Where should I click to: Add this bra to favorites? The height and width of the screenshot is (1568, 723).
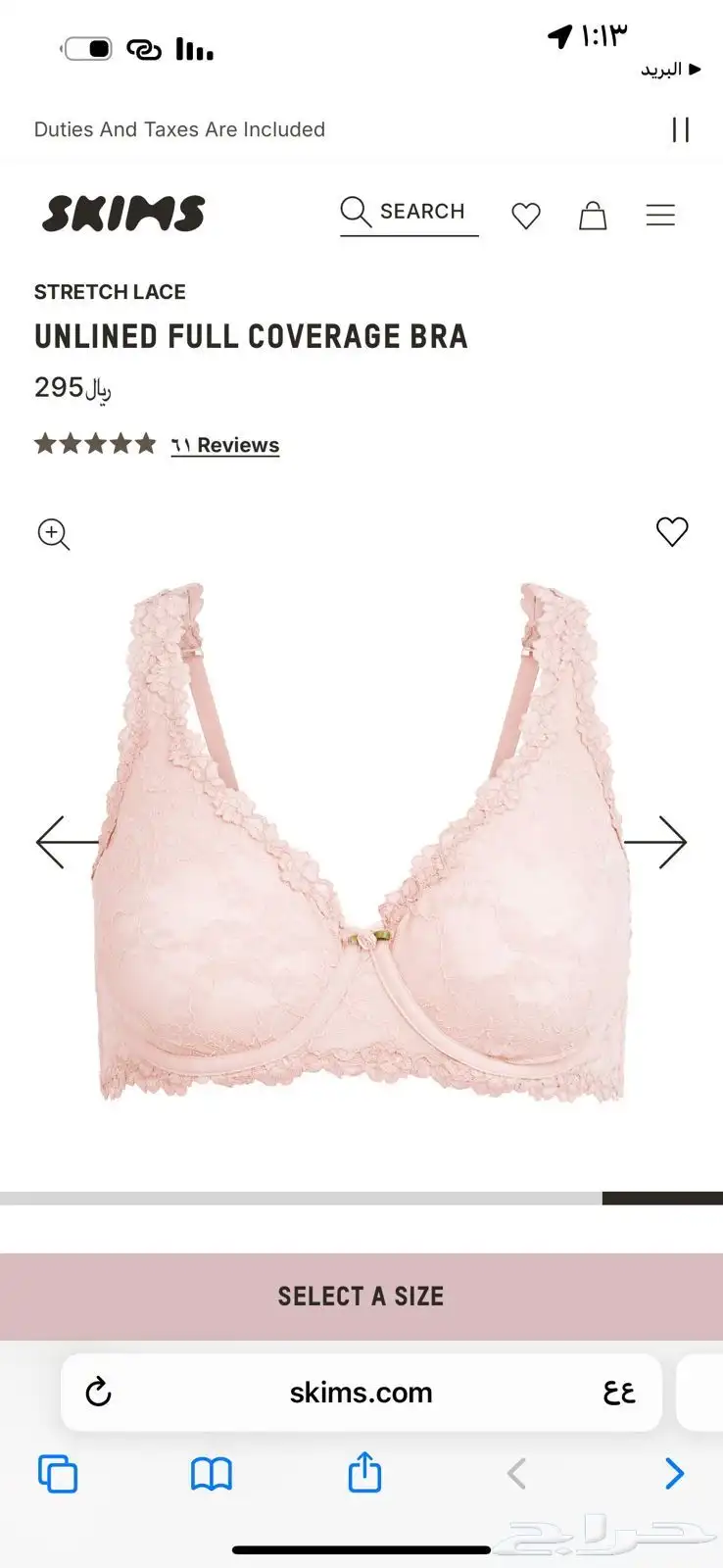point(672,532)
